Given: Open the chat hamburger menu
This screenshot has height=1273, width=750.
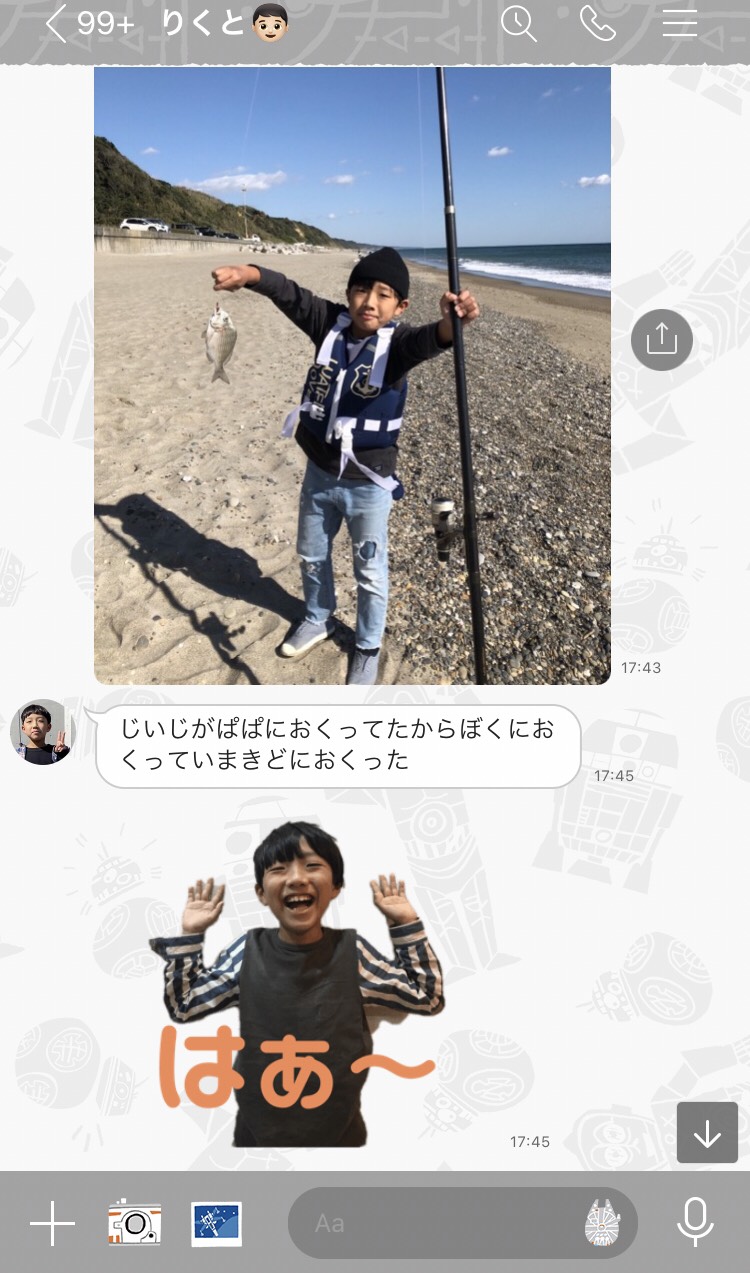Looking at the screenshot, I should tap(680, 24).
